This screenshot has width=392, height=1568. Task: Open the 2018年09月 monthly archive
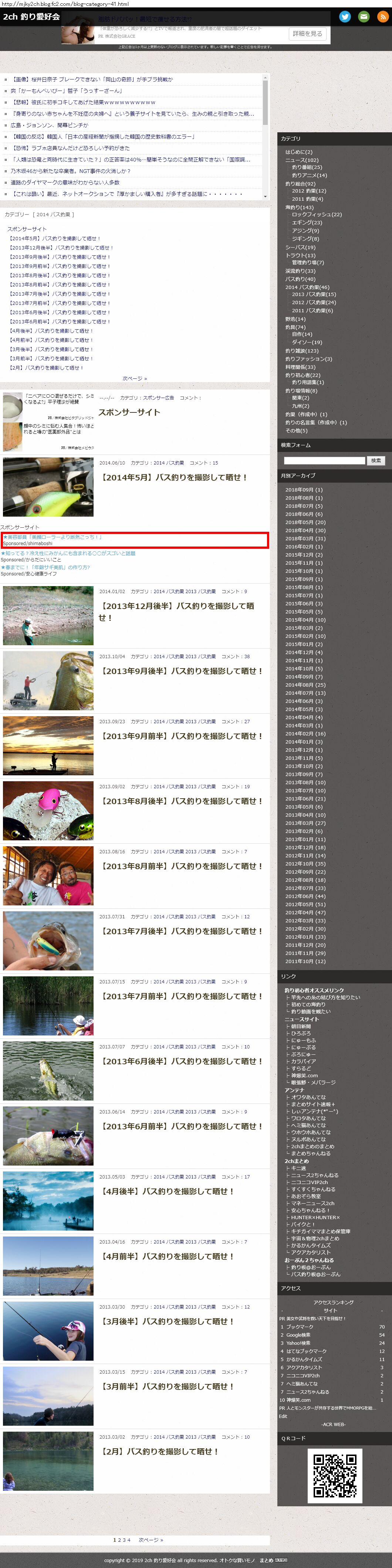pos(304,490)
